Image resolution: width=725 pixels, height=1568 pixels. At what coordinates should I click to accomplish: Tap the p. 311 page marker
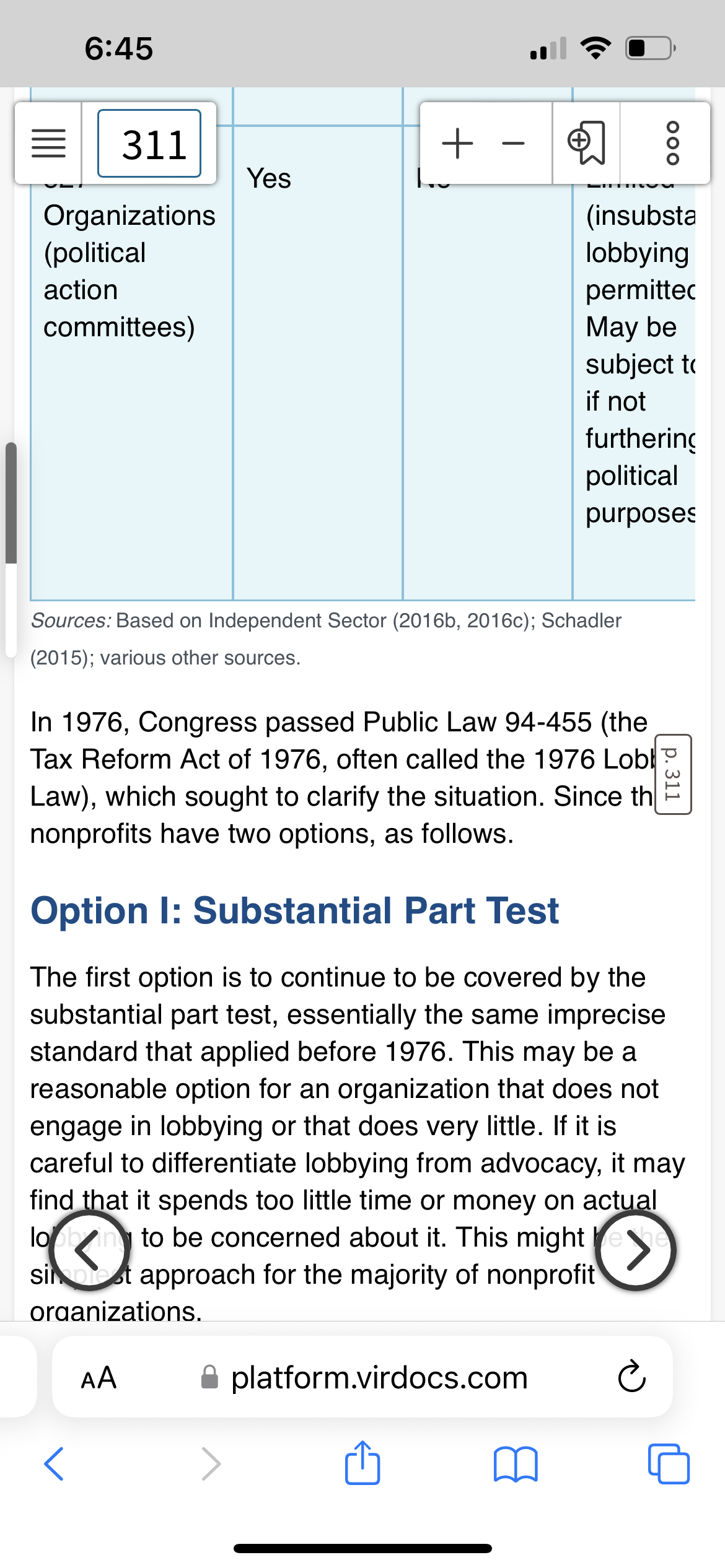tap(673, 774)
